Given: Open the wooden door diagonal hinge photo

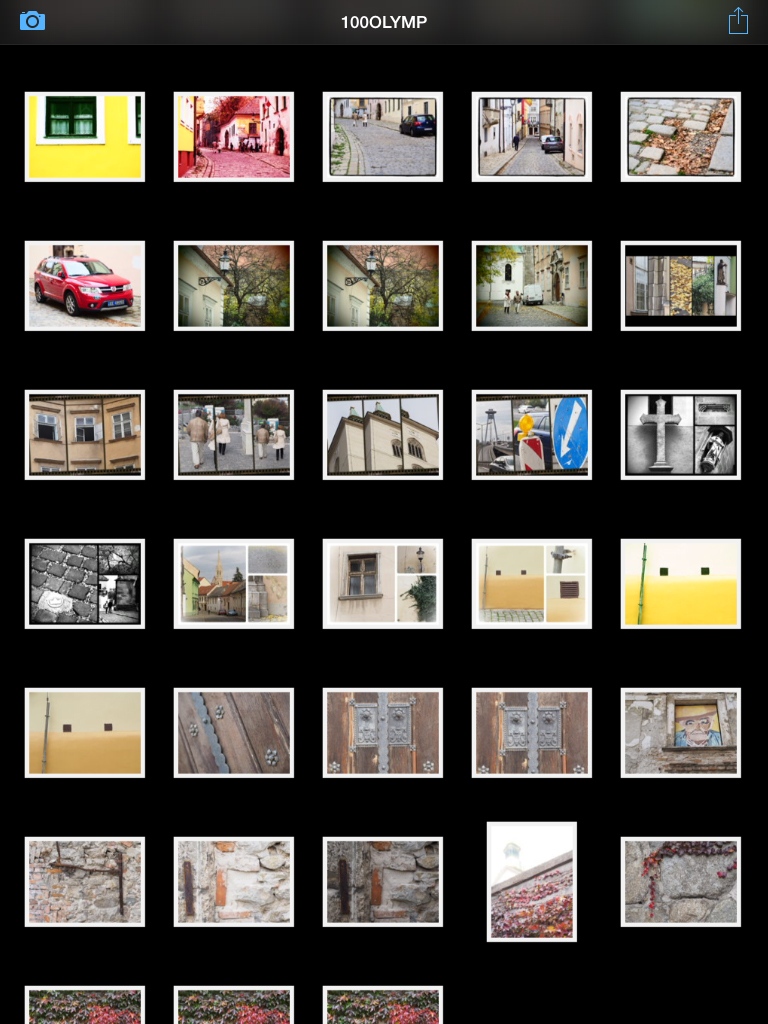Looking at the screenshot, I should coord(234,732).
